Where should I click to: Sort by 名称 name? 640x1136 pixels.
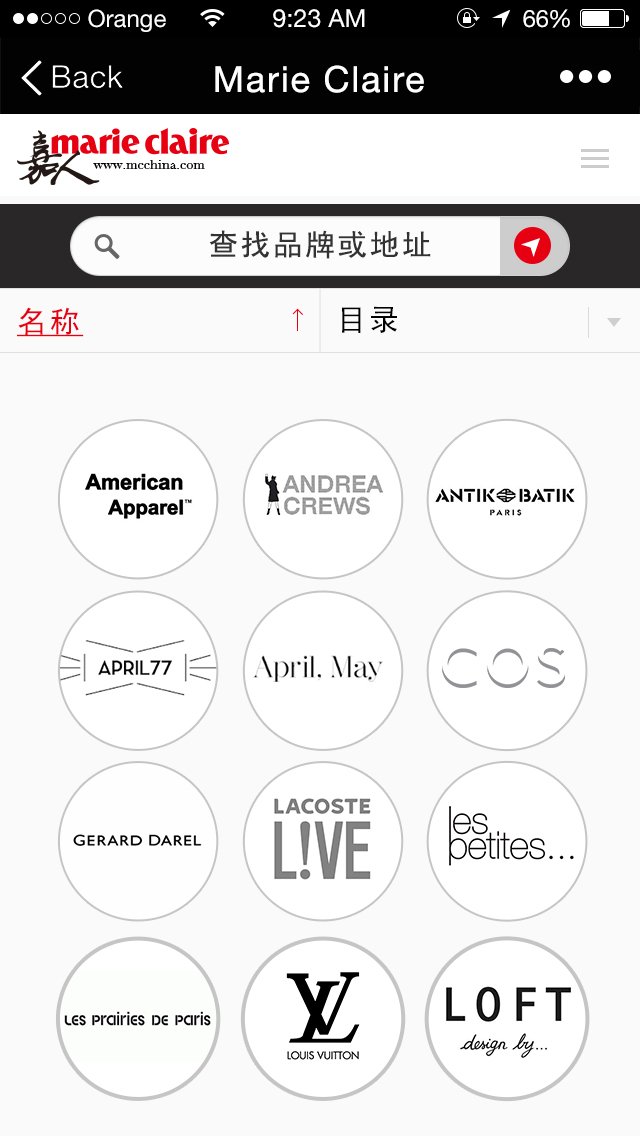[x=159, y=320]
